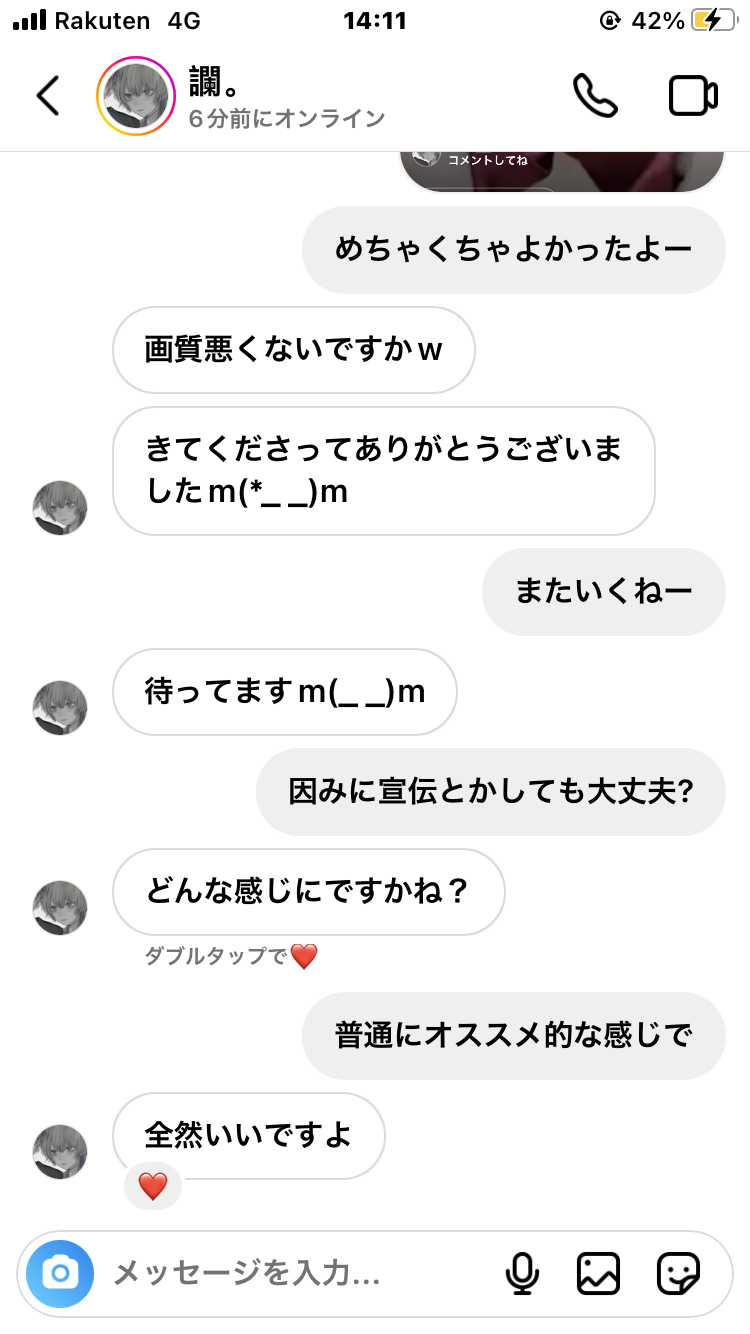This screenshot has height=1334, width=750.
Task: Tap the red heart reaction below 全然いいですよ
Action: tap(152, 1187)
